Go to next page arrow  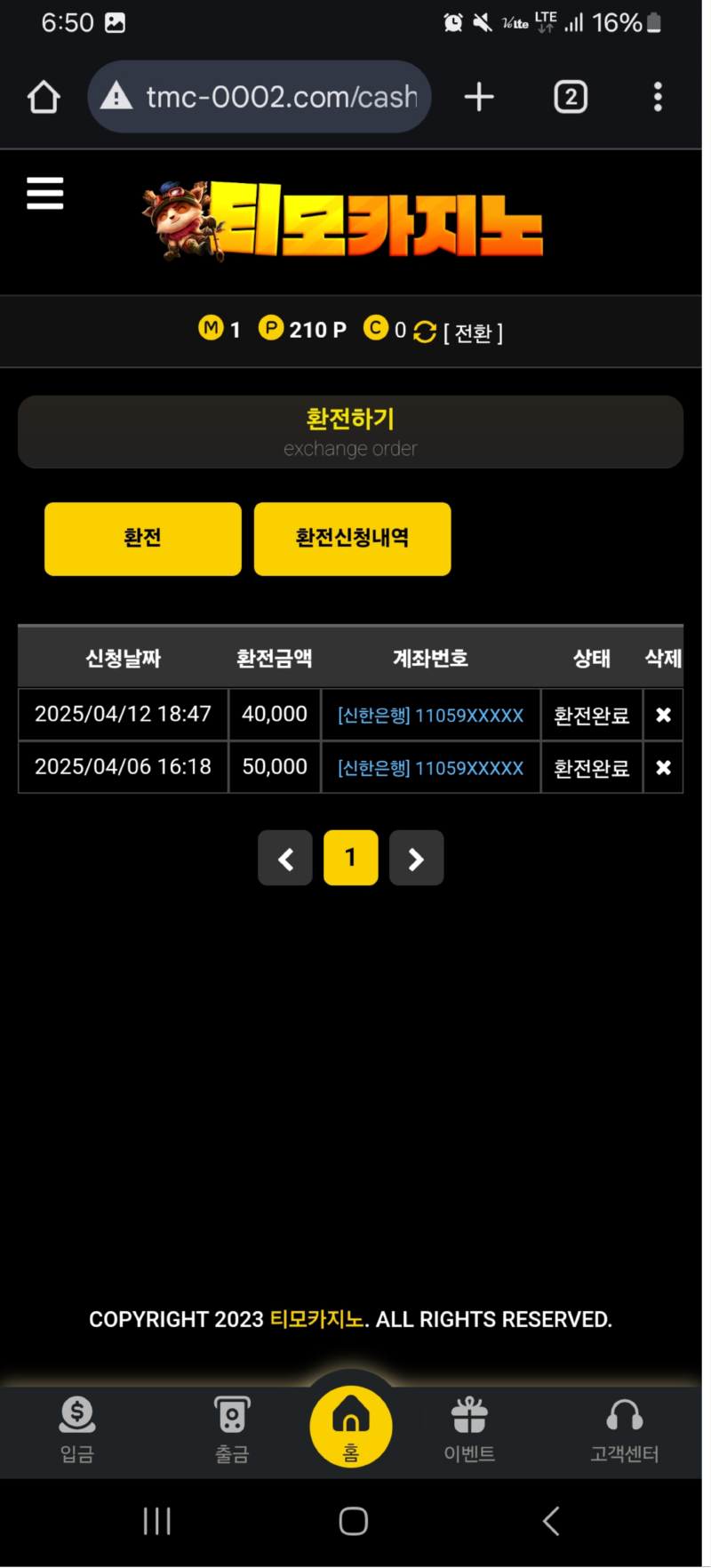click(416, 858)
